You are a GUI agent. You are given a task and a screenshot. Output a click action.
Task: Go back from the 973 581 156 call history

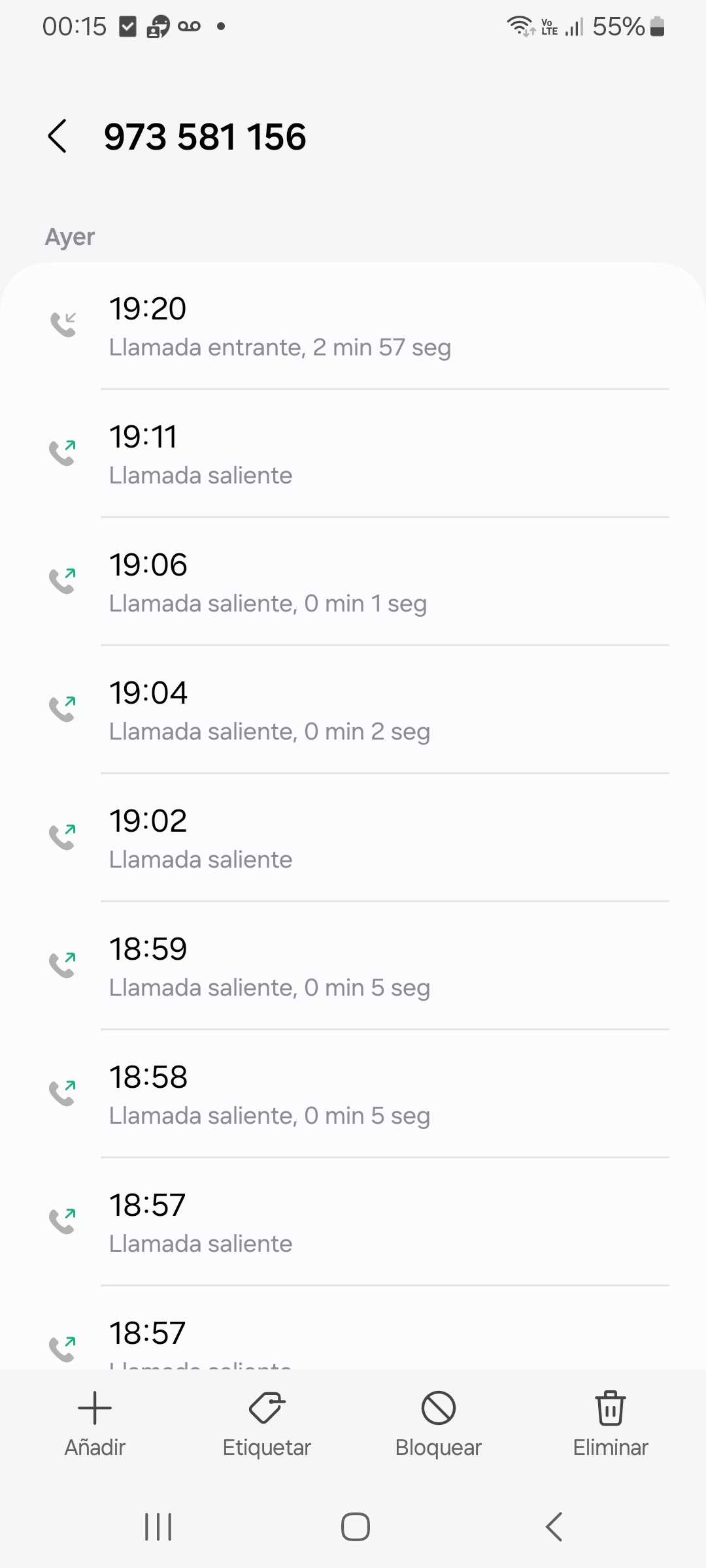pos(58,137)
